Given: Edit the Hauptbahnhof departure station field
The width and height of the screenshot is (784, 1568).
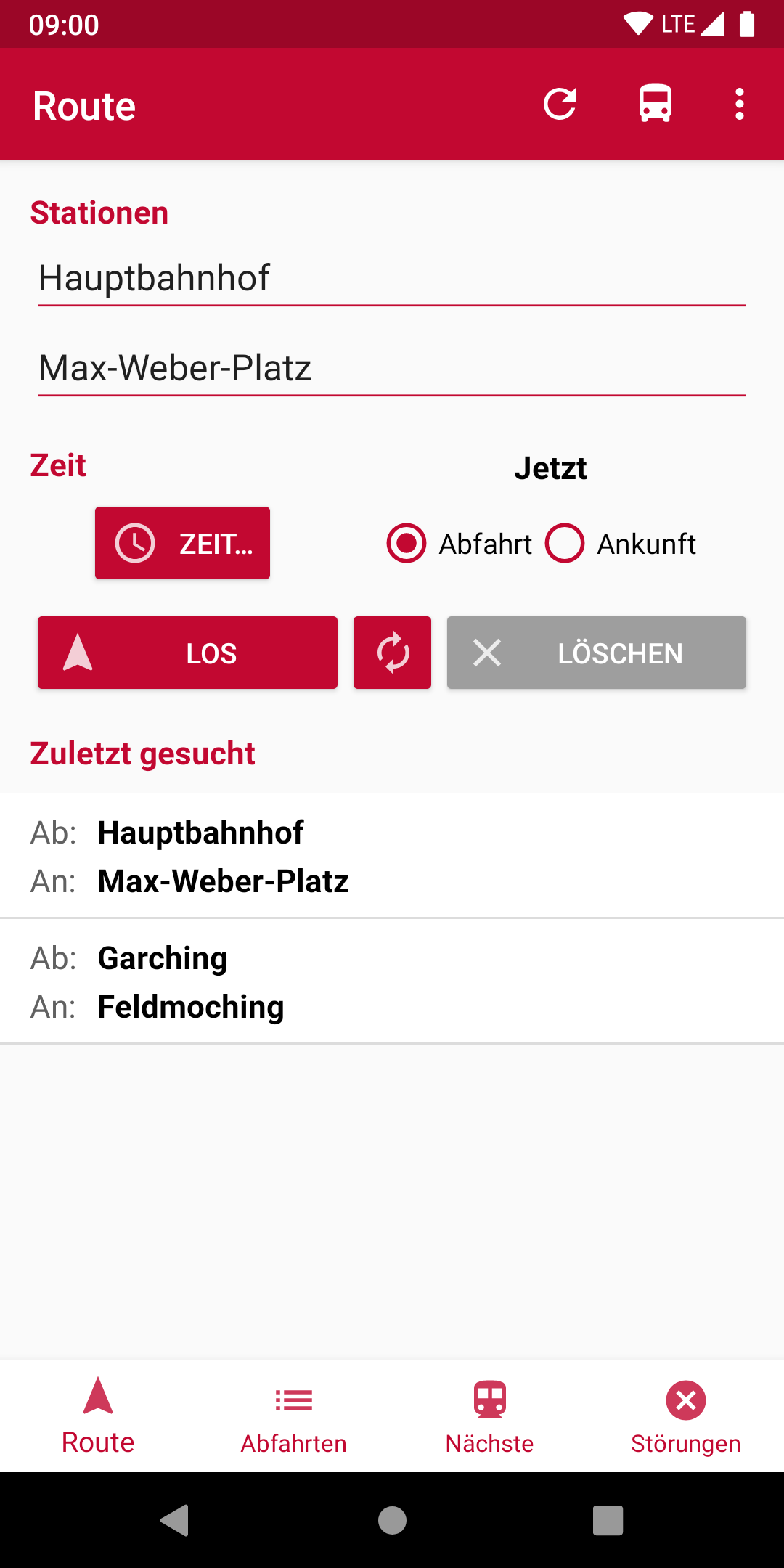Looking at the screenshot, I should pyautogui.click(x=392, y=279).
